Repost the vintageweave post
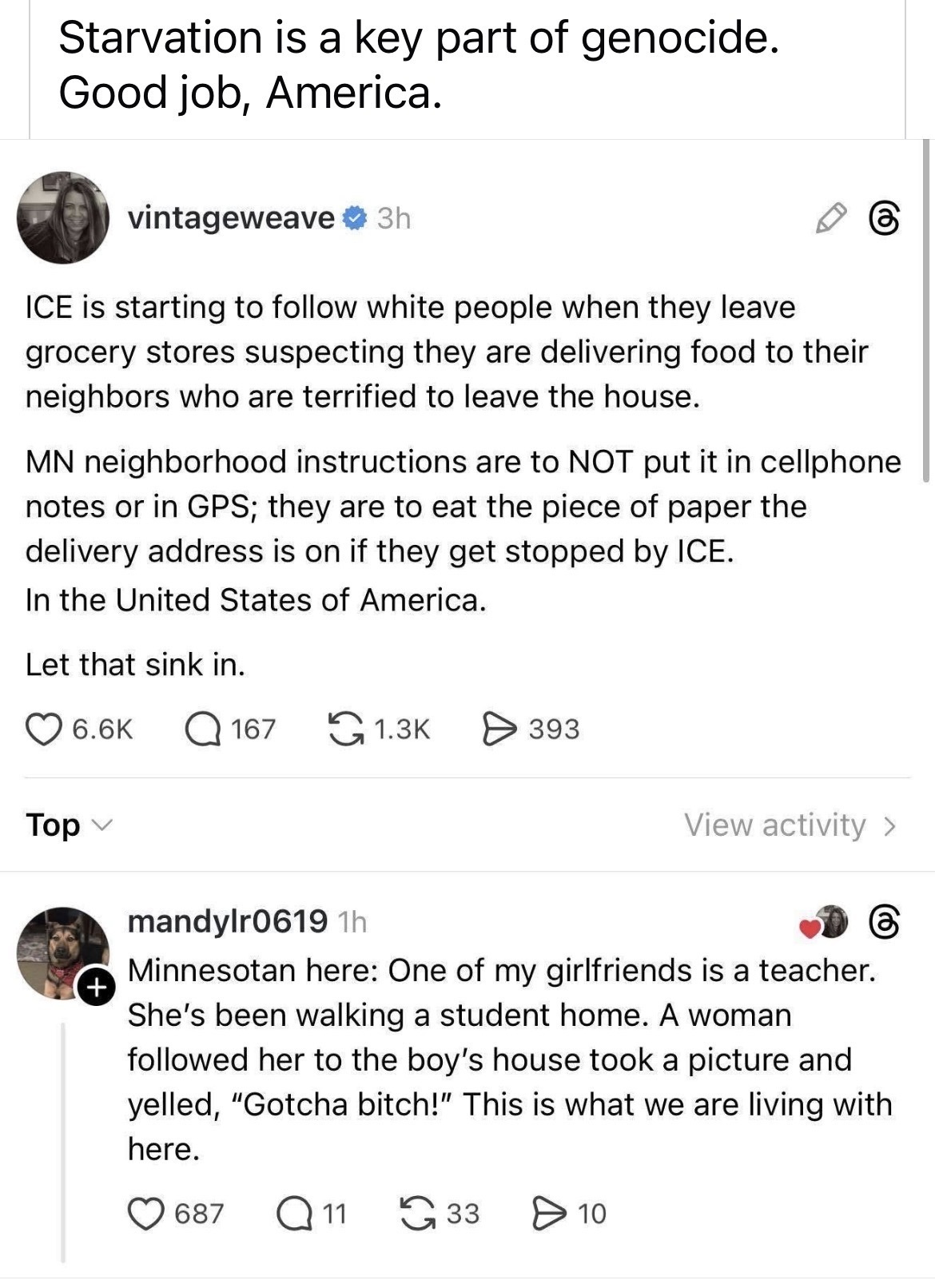 pyautogui.click(x=344, y=729)
